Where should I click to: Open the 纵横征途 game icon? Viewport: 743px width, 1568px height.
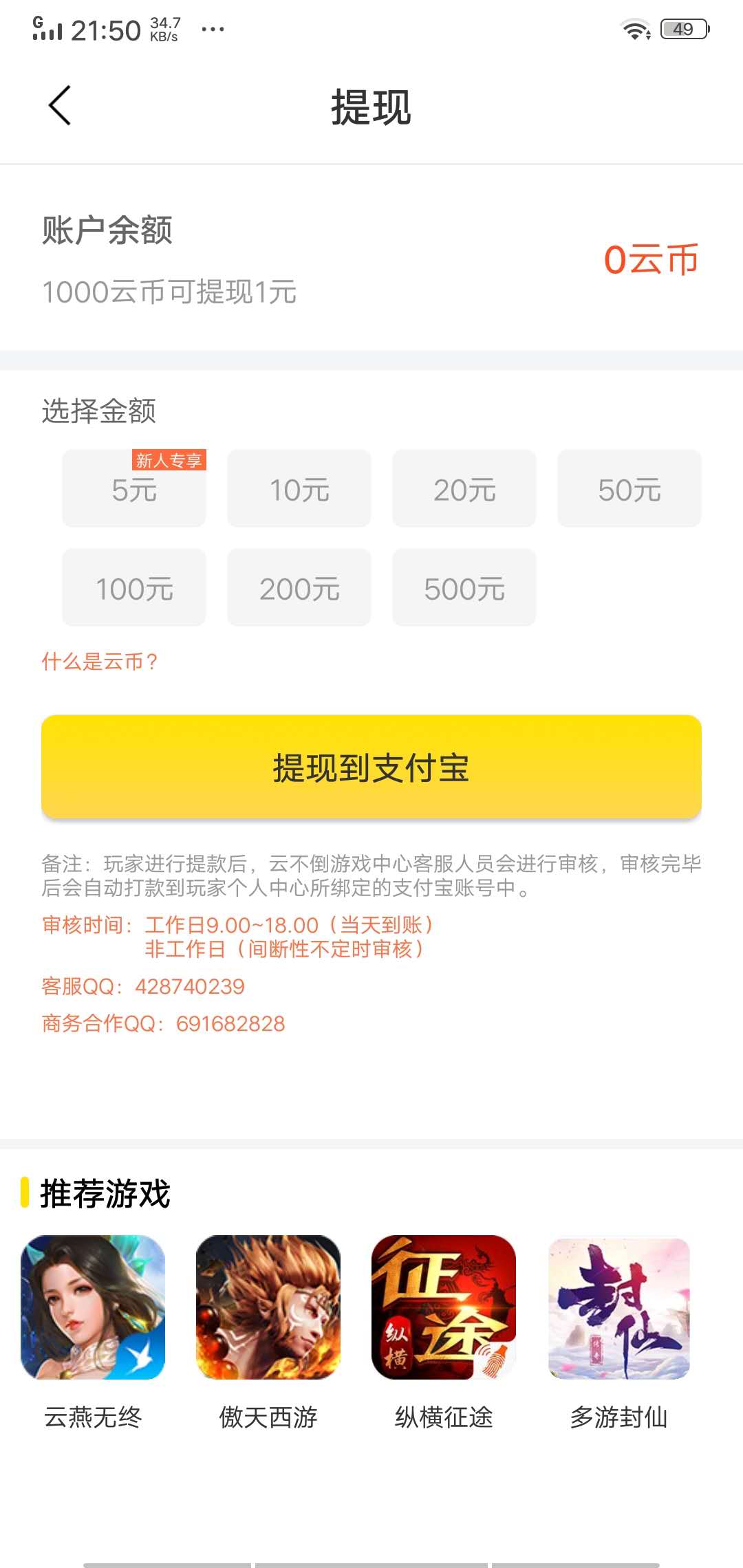tap(444, 1307)
